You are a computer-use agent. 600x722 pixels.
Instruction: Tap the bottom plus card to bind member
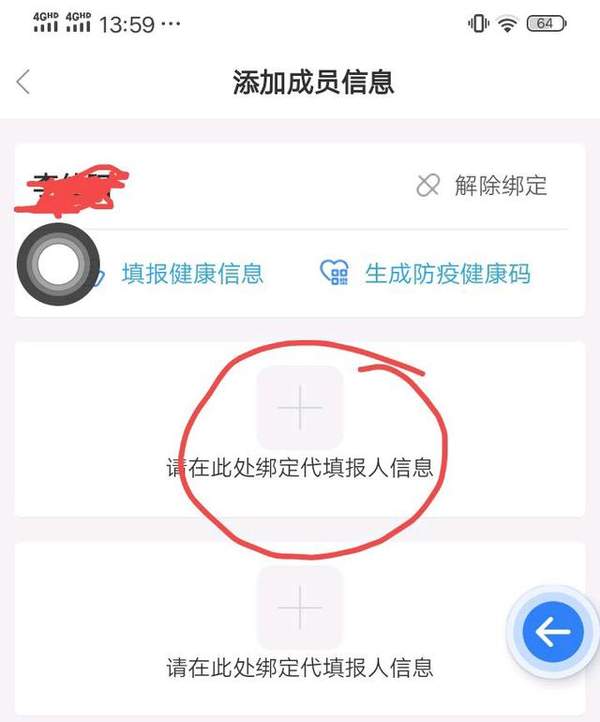[x=300, y=607]
